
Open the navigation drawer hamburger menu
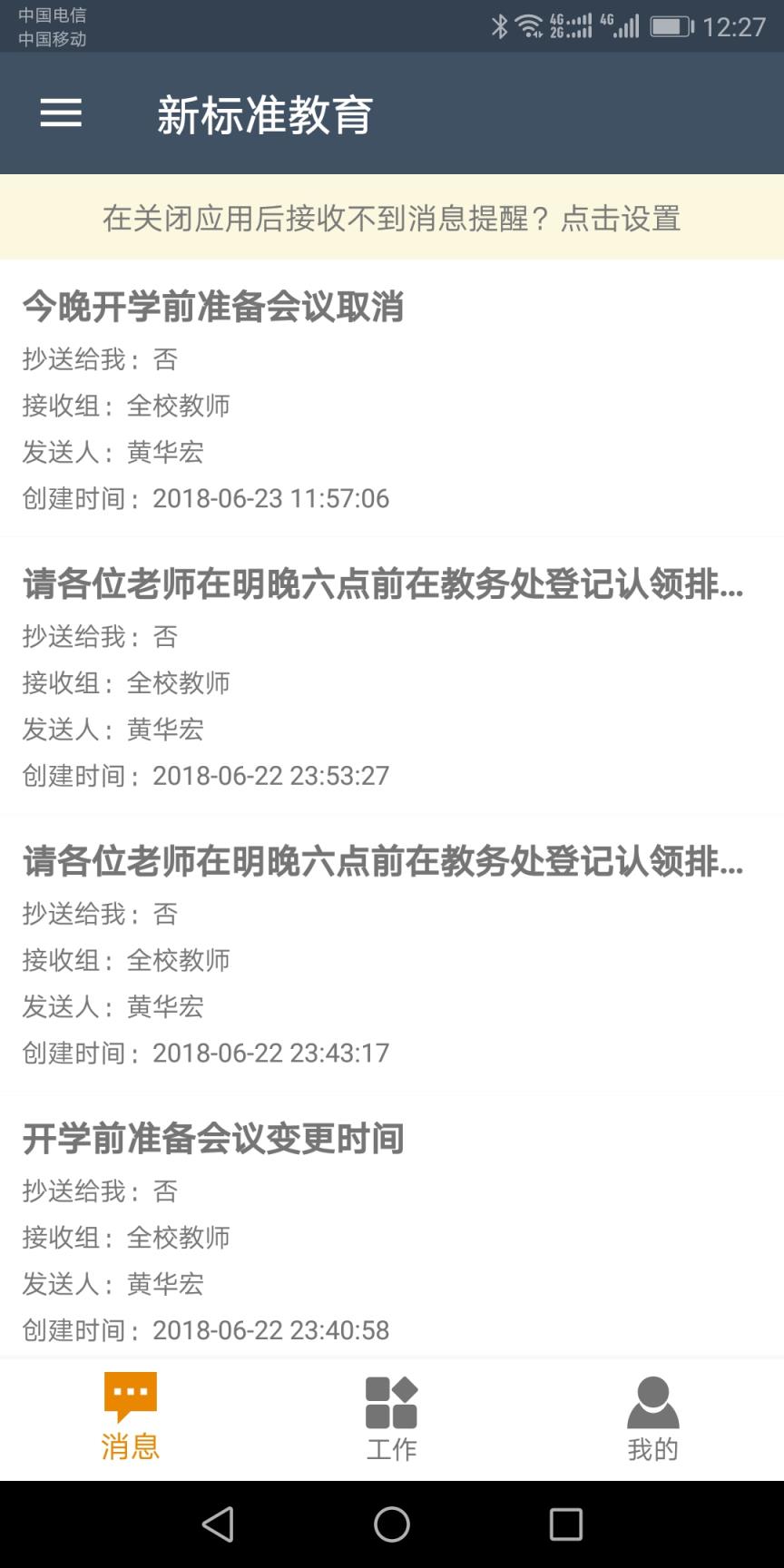pos(61,114)
